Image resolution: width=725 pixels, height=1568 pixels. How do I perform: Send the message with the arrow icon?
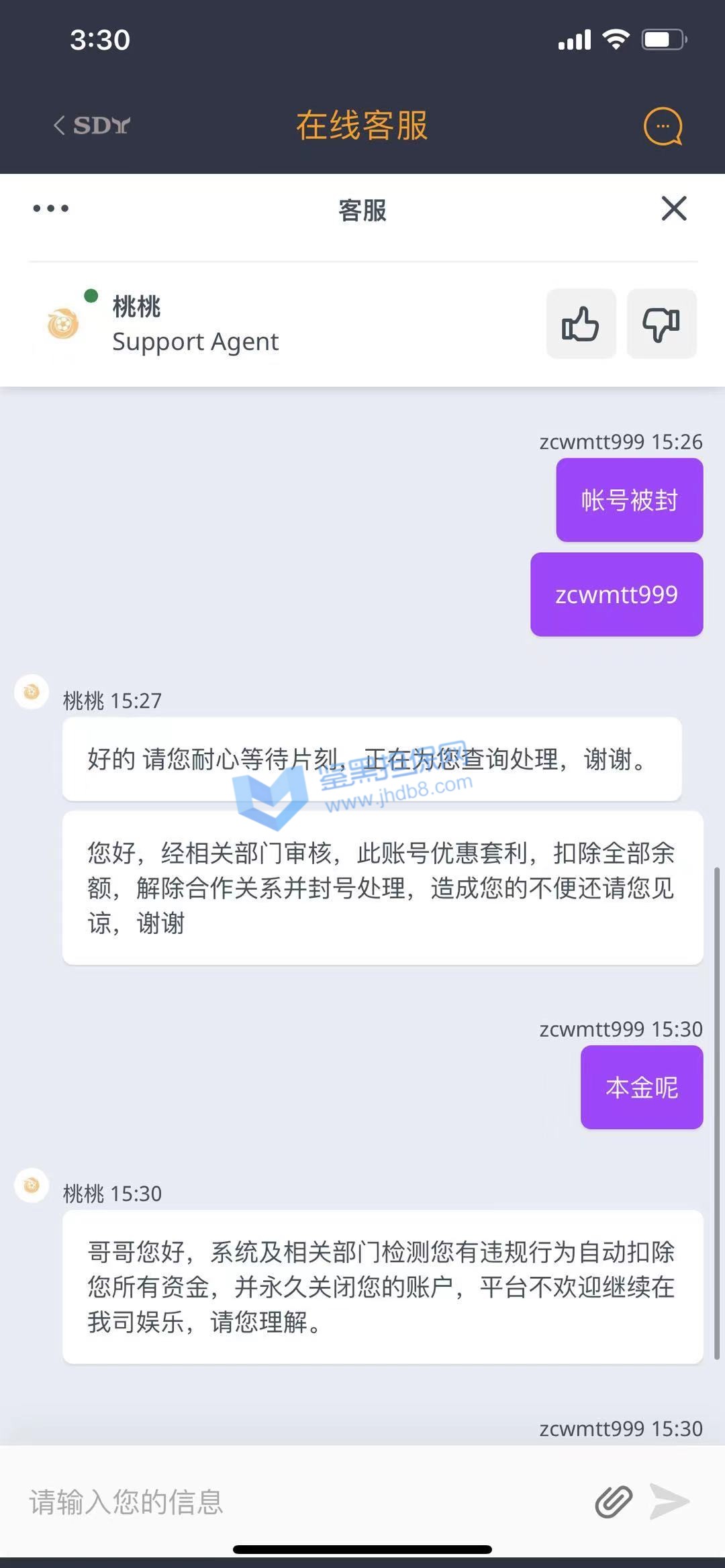point(670,1501)
